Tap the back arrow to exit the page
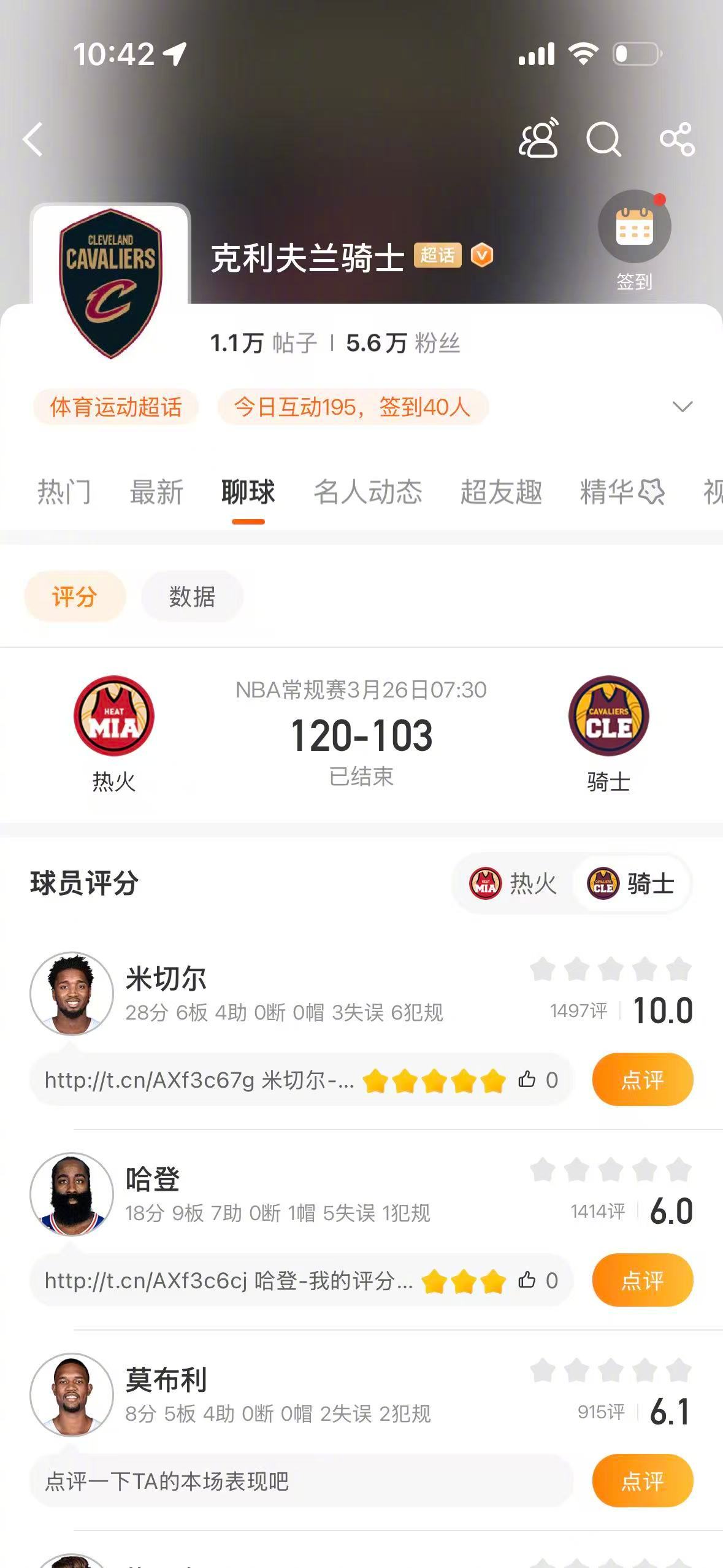The width and height of the screenshot is (723, 1568). pos(34,140)
